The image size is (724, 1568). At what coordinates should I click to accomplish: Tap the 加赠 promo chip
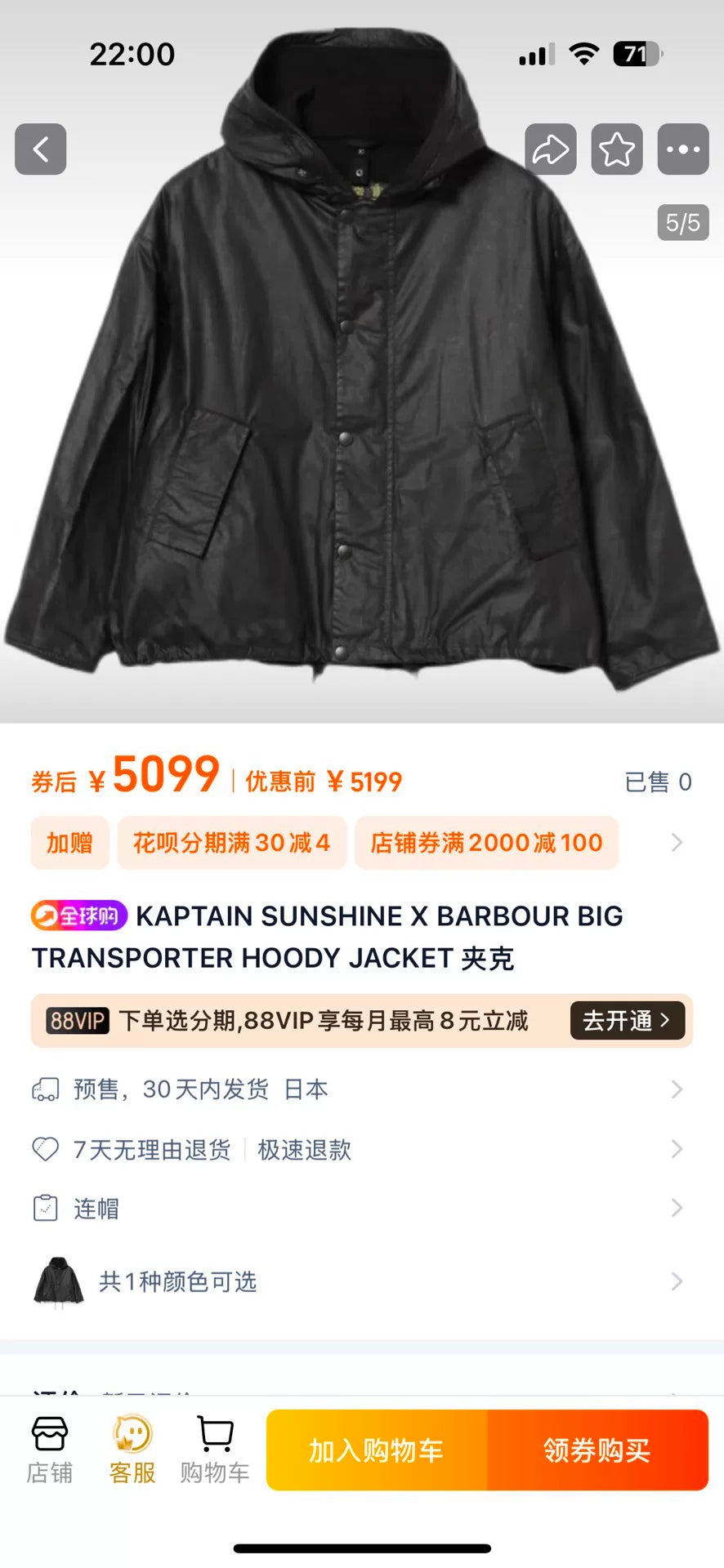click(x=70, y=842)
